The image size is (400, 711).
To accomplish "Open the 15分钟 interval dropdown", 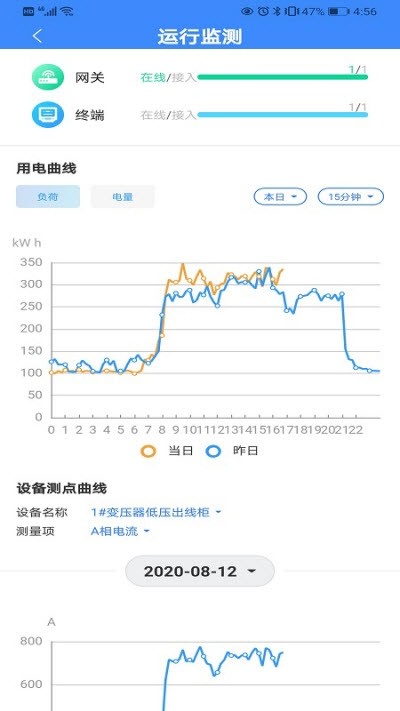I will pyautogui.click(x=351, y=197).
